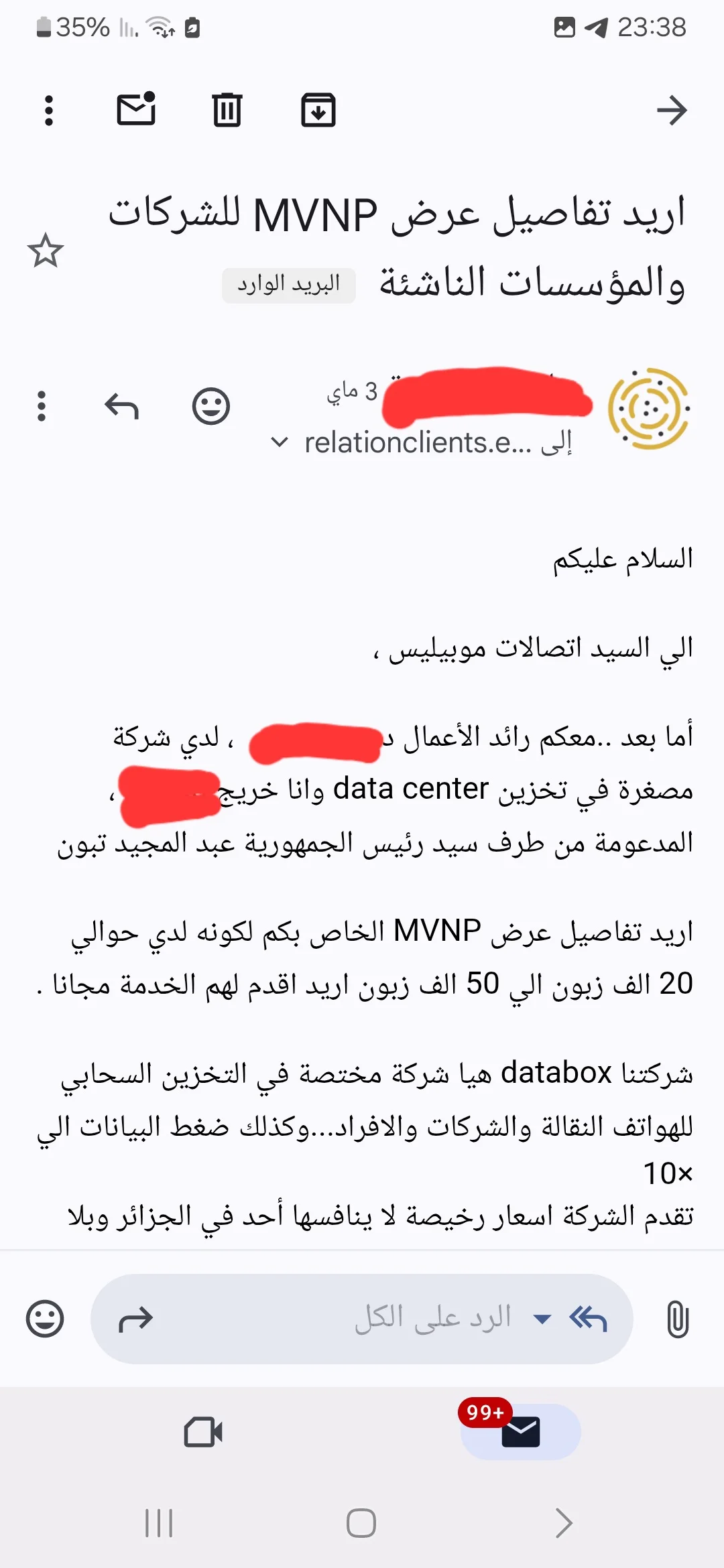This screenshot has height=1568, width=724.
Task: Go back using the top arrow
Action: (672, 111)
